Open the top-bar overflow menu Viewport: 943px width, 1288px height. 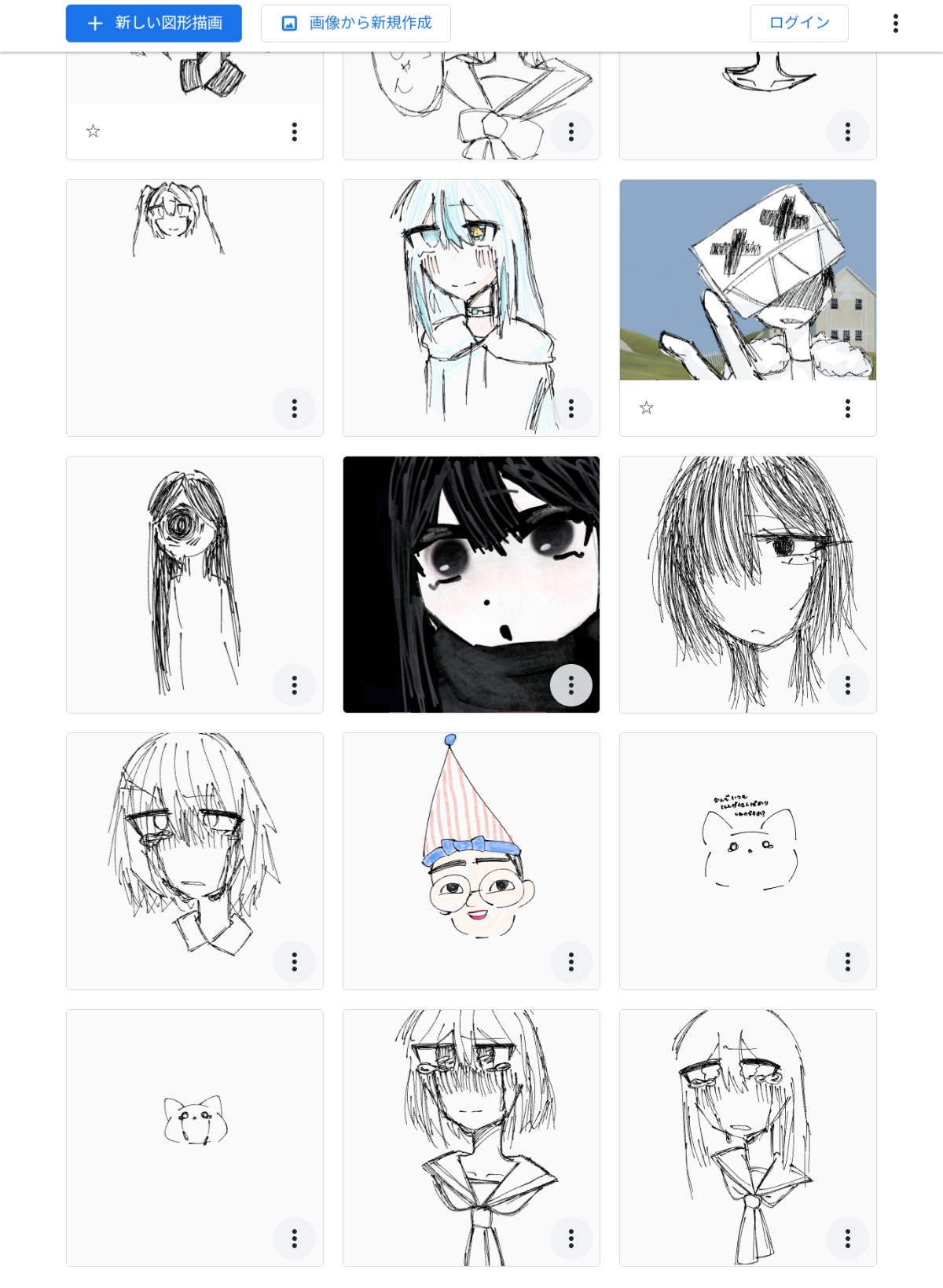895,24
